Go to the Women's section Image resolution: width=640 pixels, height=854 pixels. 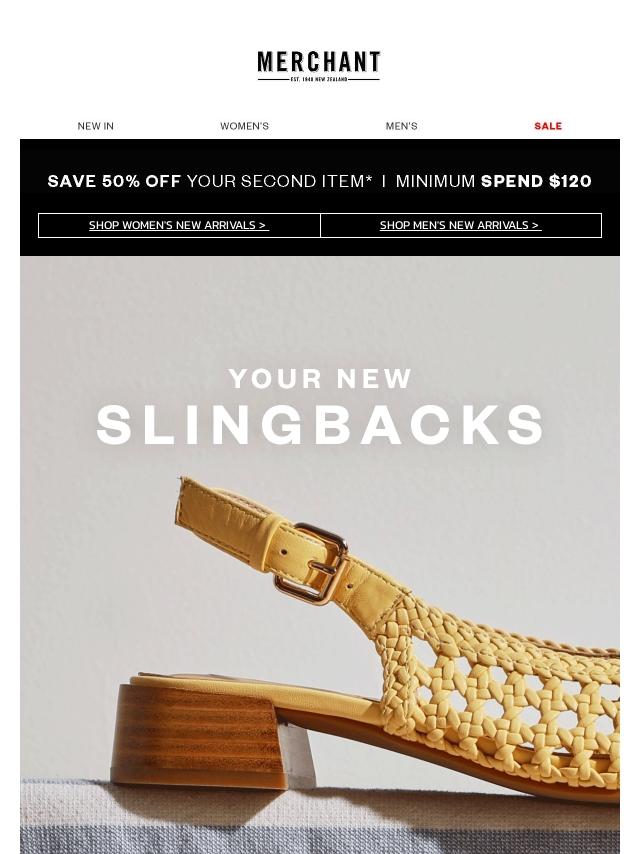click(244, 126)
